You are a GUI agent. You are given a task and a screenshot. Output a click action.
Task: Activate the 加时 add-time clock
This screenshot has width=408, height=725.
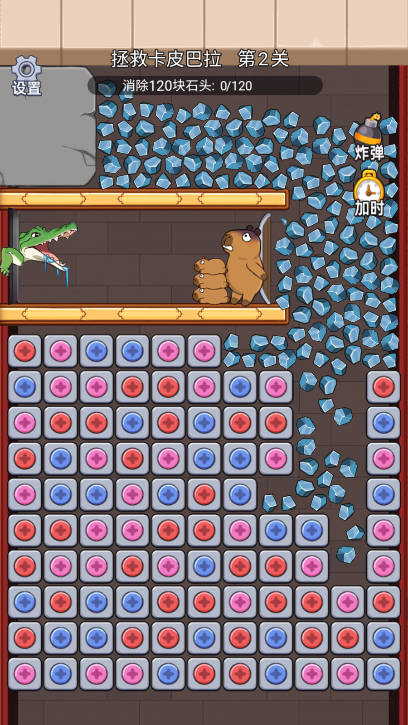pyautogui.click(x=369, y=193)
